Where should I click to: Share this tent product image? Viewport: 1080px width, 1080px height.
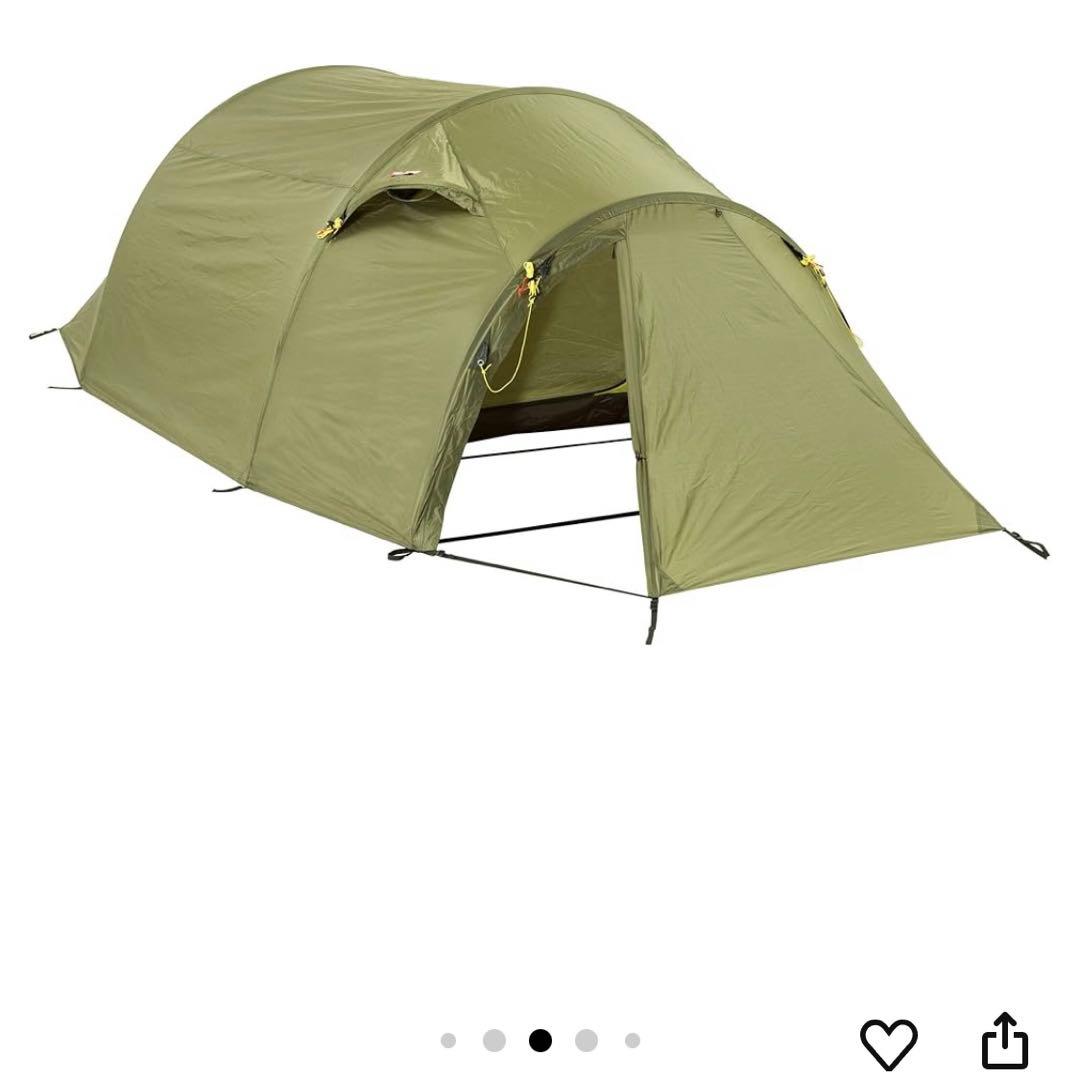pyautogui.click(x=1004, y=1040)
